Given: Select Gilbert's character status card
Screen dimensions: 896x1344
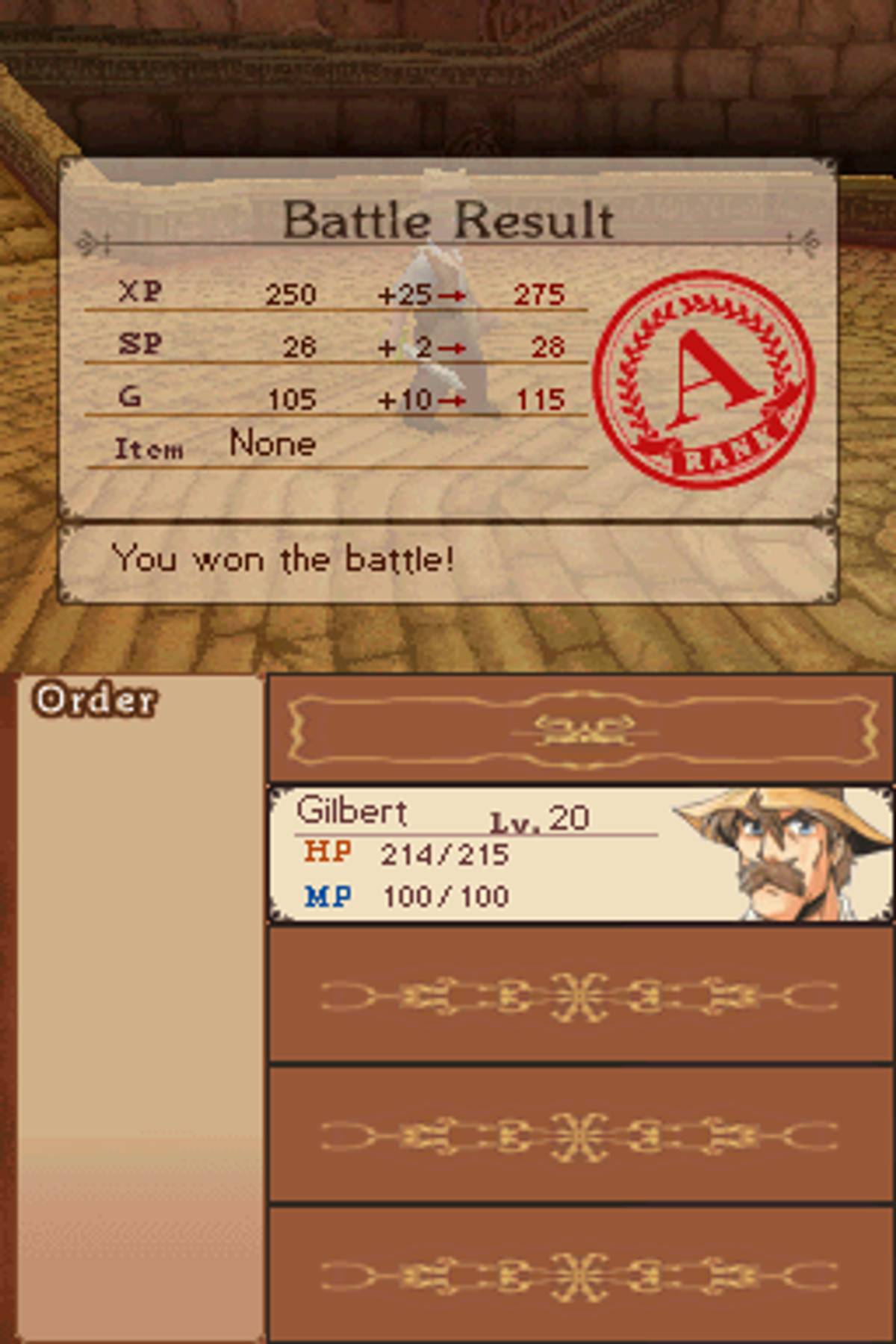Looking at the screenshot, I should pos(579,855).
